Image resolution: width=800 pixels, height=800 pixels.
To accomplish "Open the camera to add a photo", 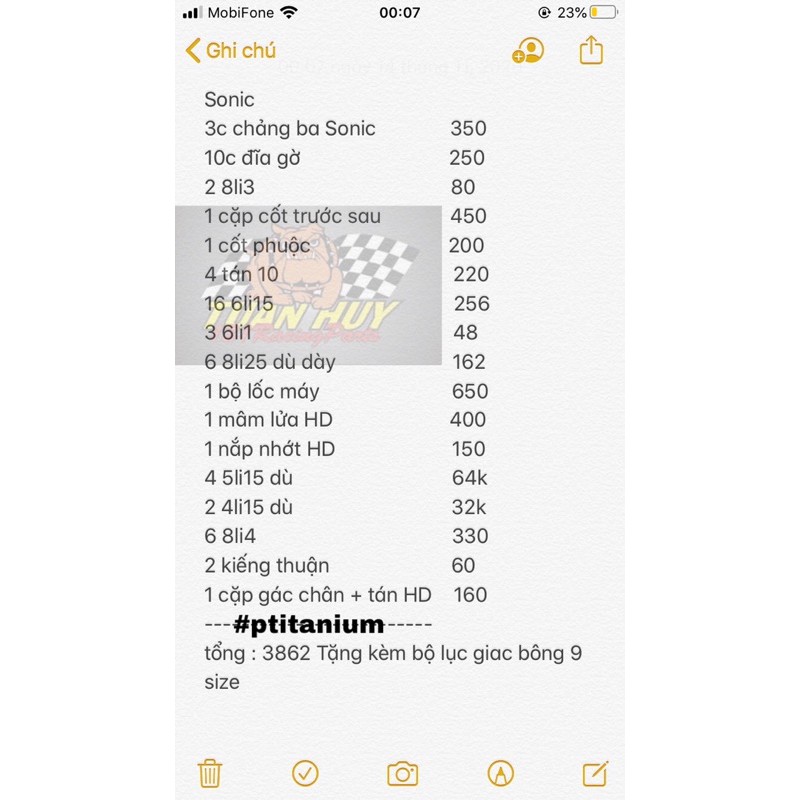I will (x=402, y=773).
